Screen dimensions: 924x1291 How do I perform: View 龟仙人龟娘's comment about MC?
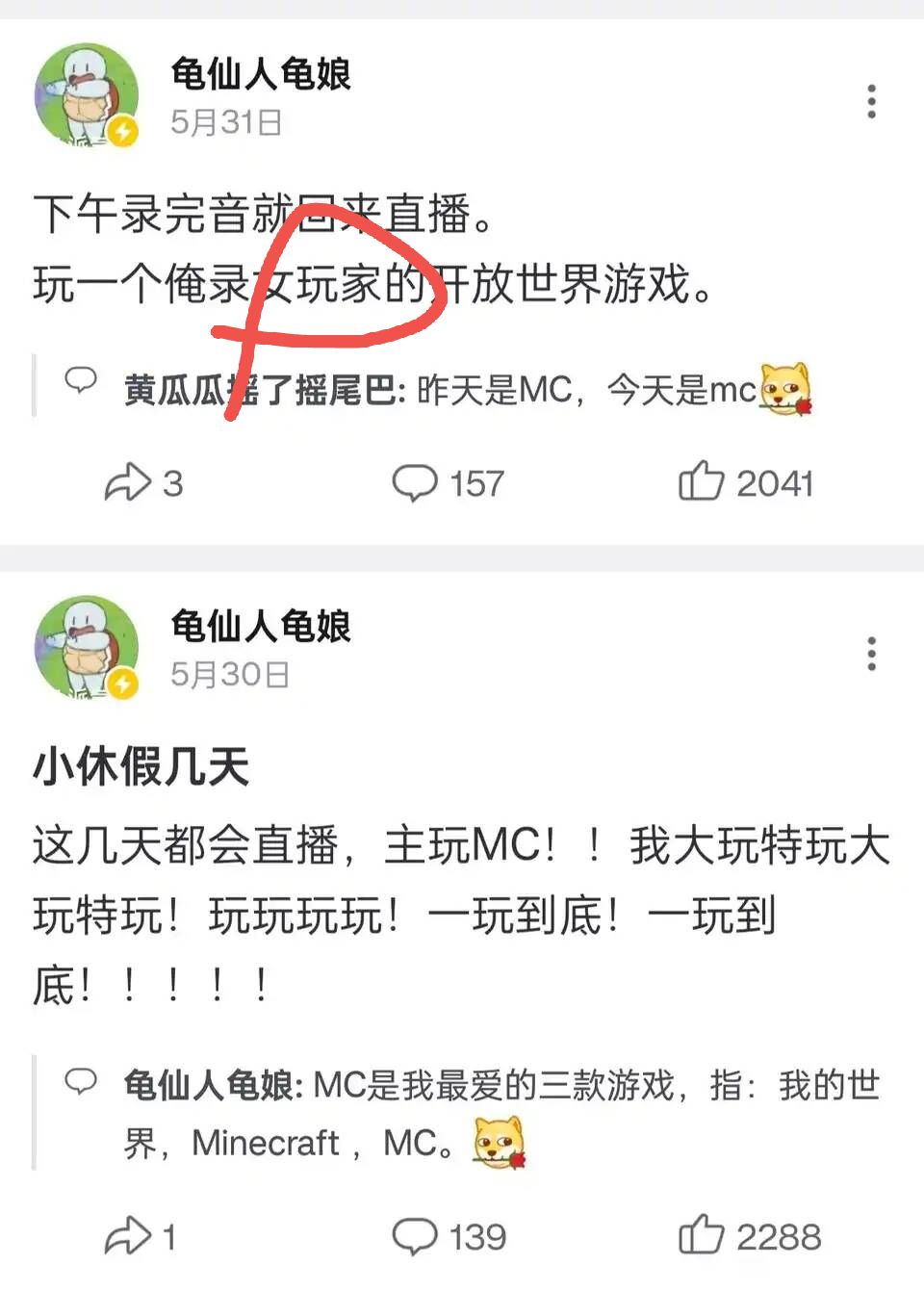481,1114
